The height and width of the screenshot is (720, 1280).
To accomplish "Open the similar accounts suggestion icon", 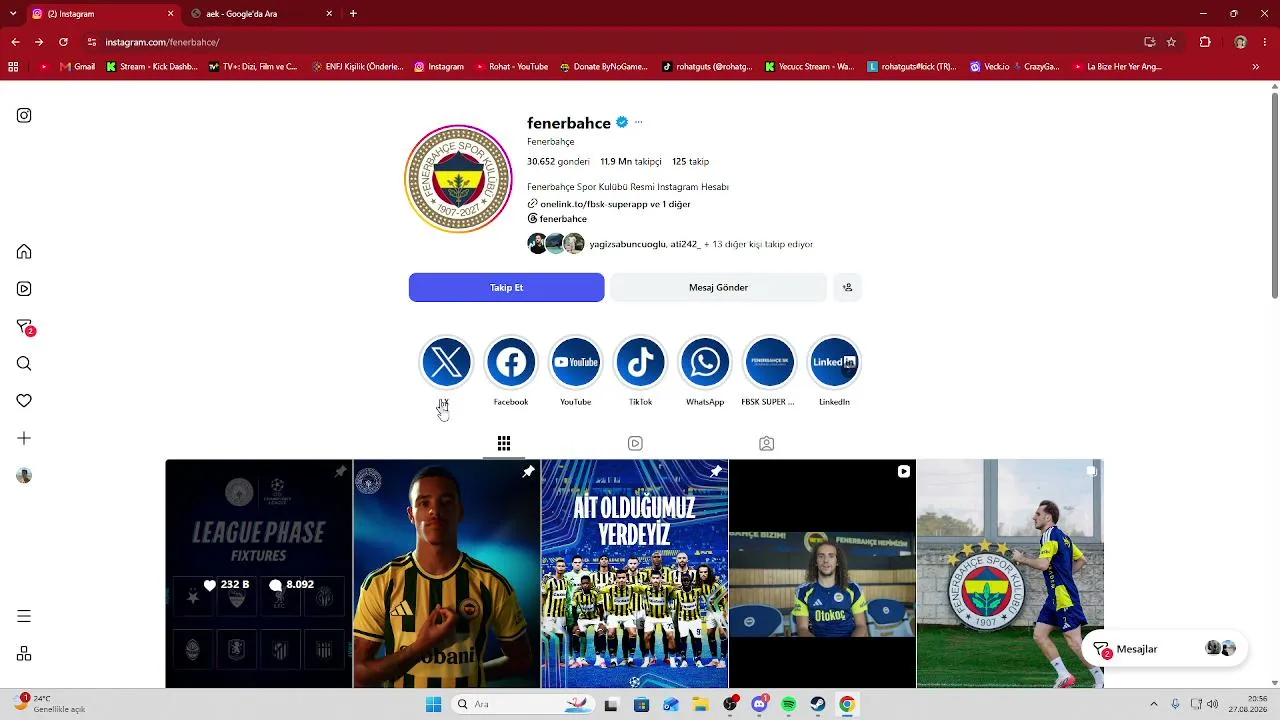I will tap(847, 287).
